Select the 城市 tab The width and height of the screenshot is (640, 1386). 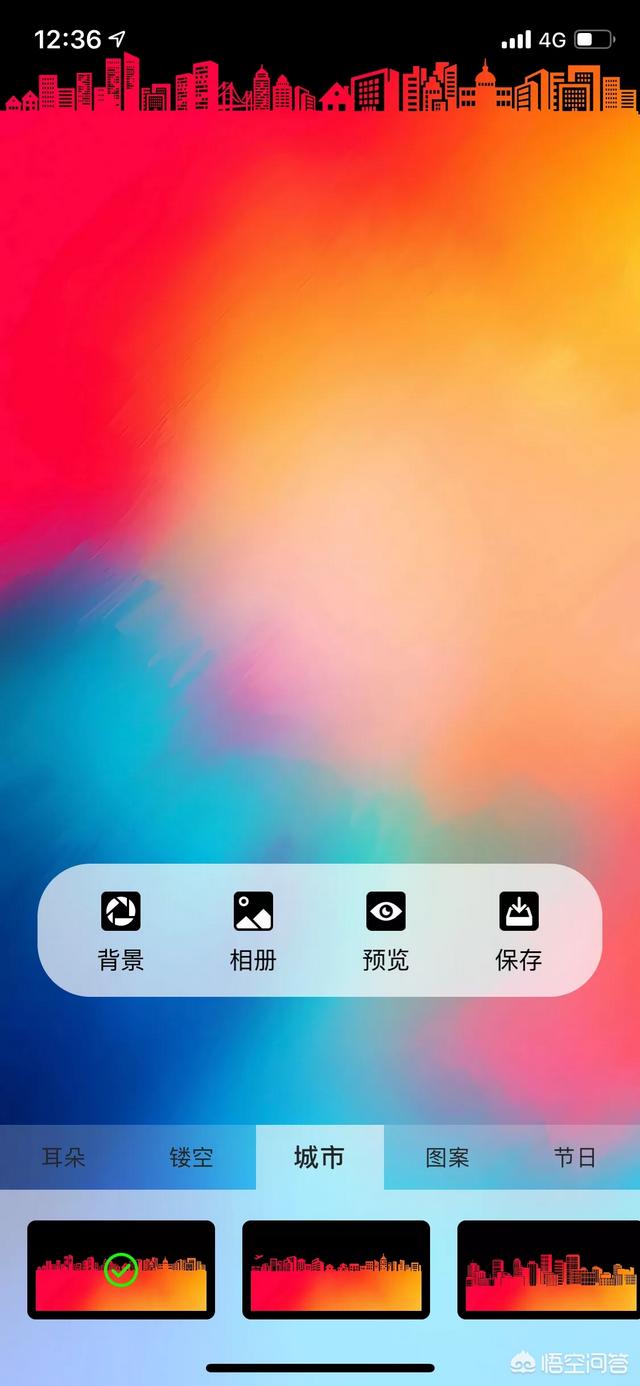pos(320,1157)
